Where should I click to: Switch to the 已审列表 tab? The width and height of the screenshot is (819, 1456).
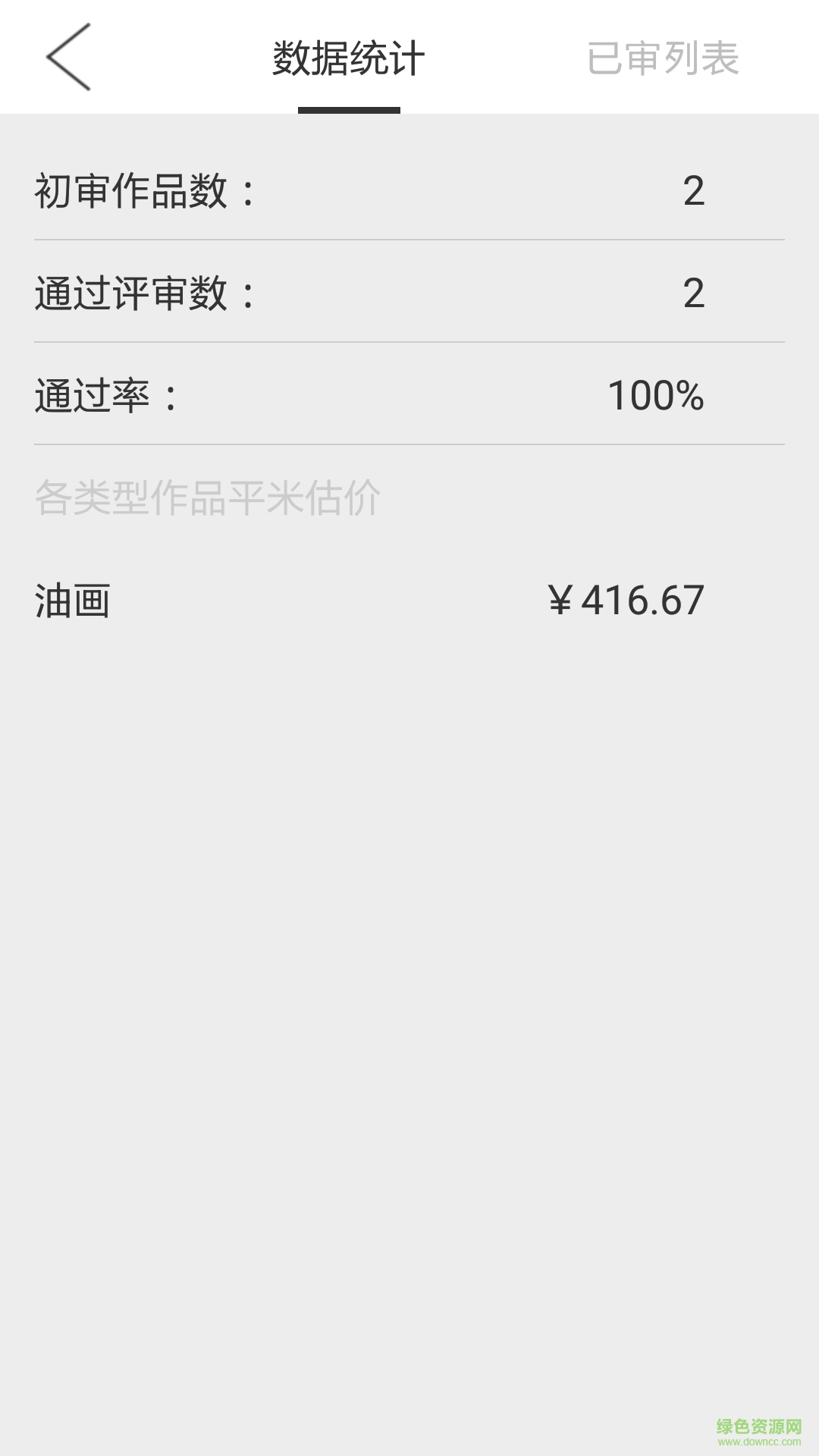[663, 58]
